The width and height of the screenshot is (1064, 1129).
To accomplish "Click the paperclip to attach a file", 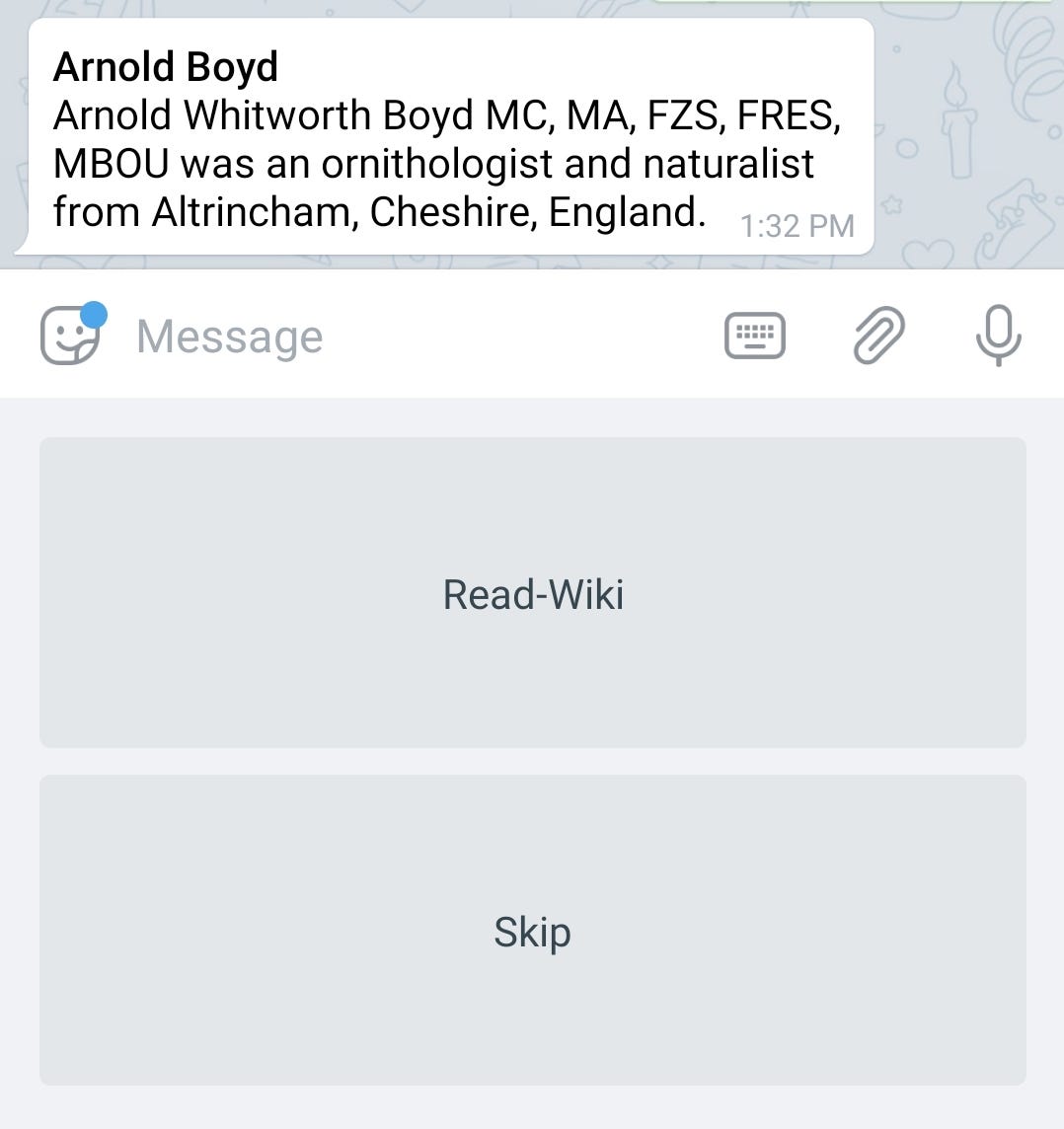I will pyautogui.click(x=875, y=334).
